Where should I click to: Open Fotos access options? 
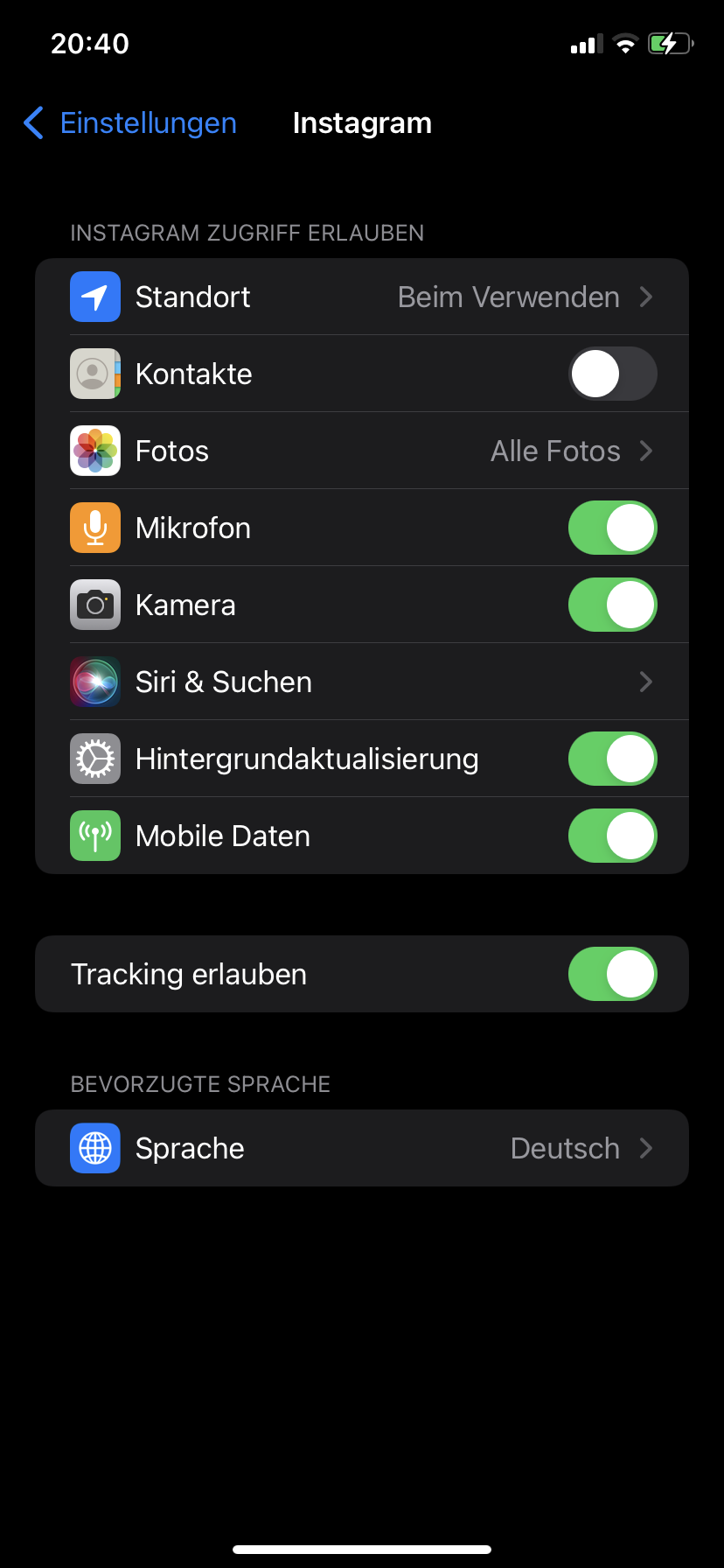(362, 451)
